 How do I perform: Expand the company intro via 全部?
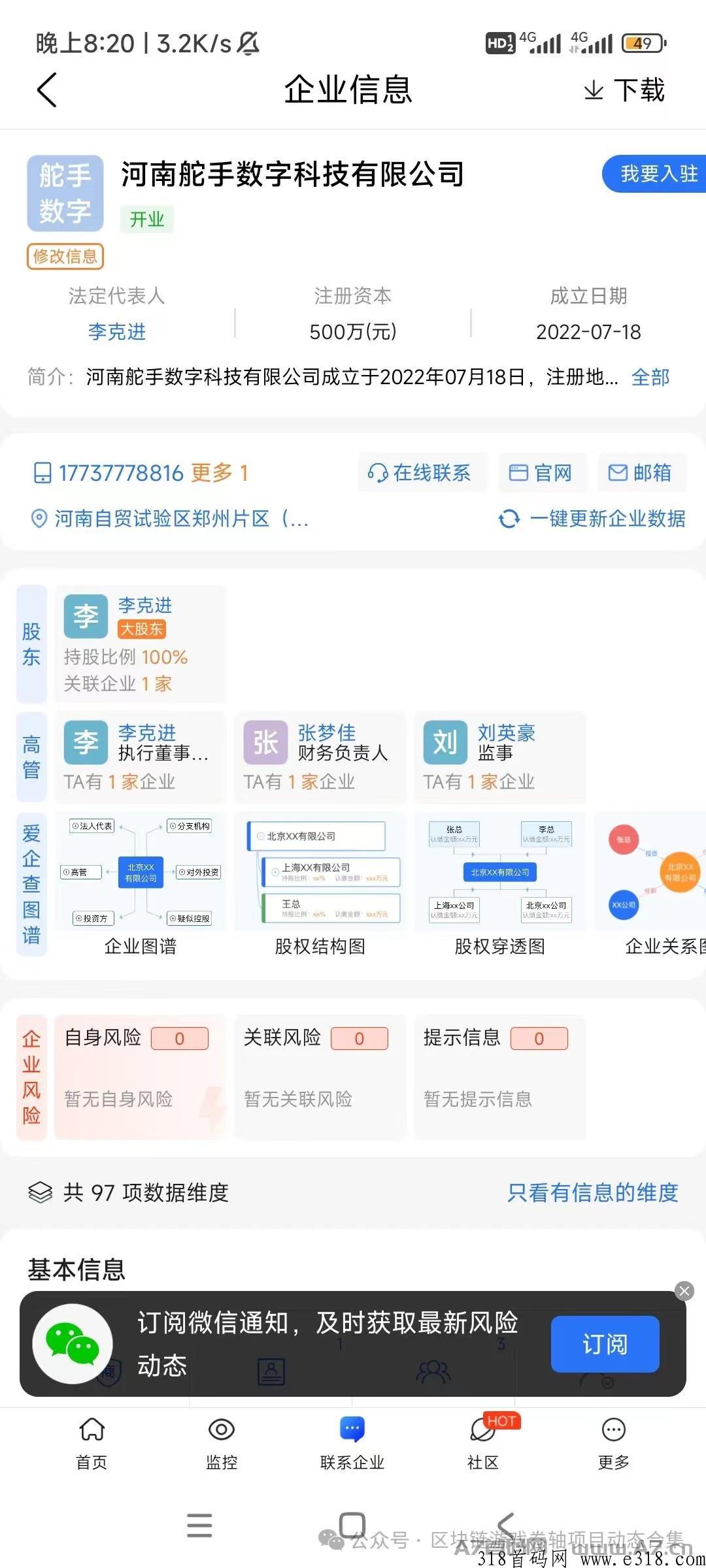pos(650,377)
